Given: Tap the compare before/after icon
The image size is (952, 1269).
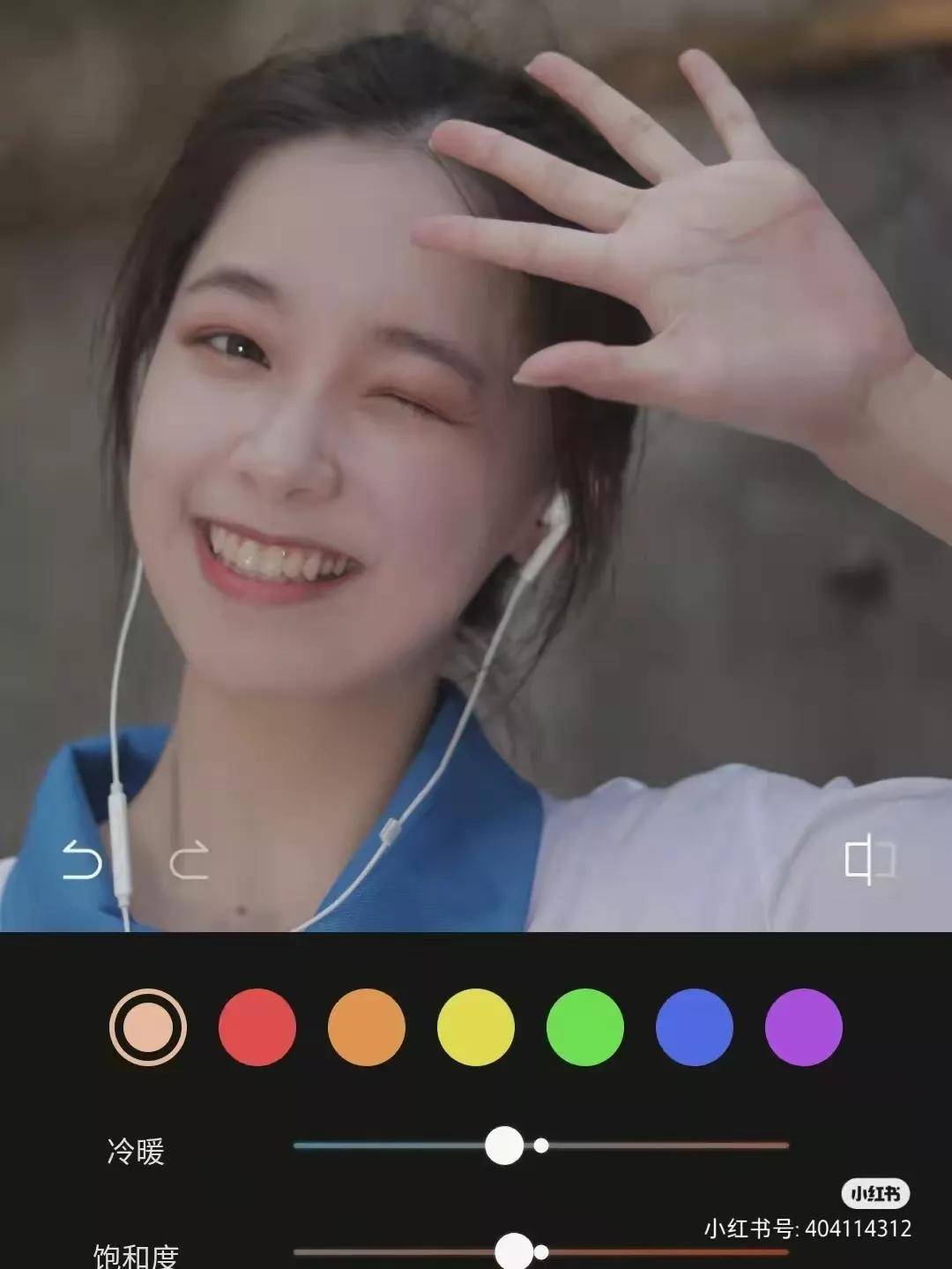Looking at the screenshot, I should point(869,859).
